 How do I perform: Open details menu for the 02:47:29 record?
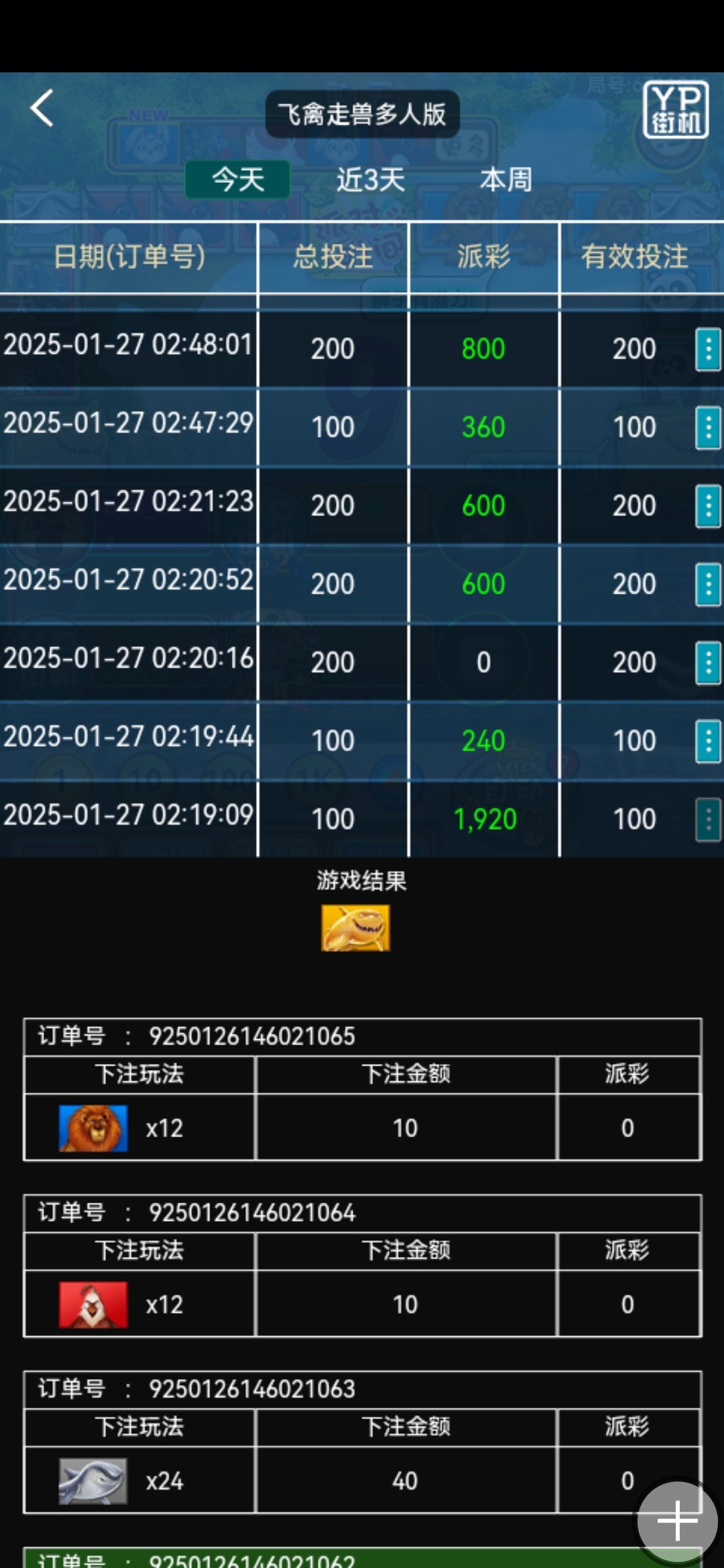point(708,428)
